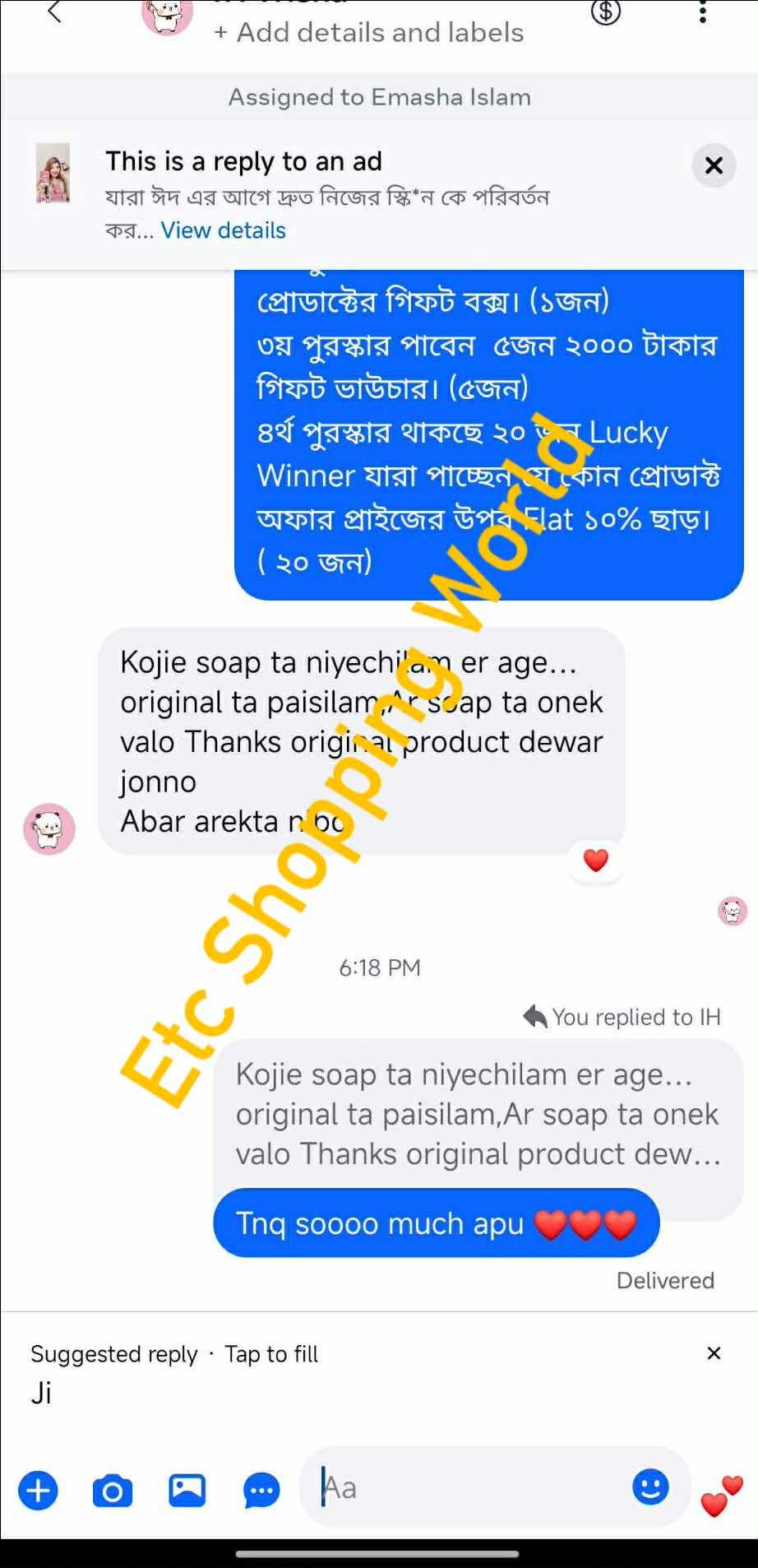Open the photo gallery picker

187,1490
